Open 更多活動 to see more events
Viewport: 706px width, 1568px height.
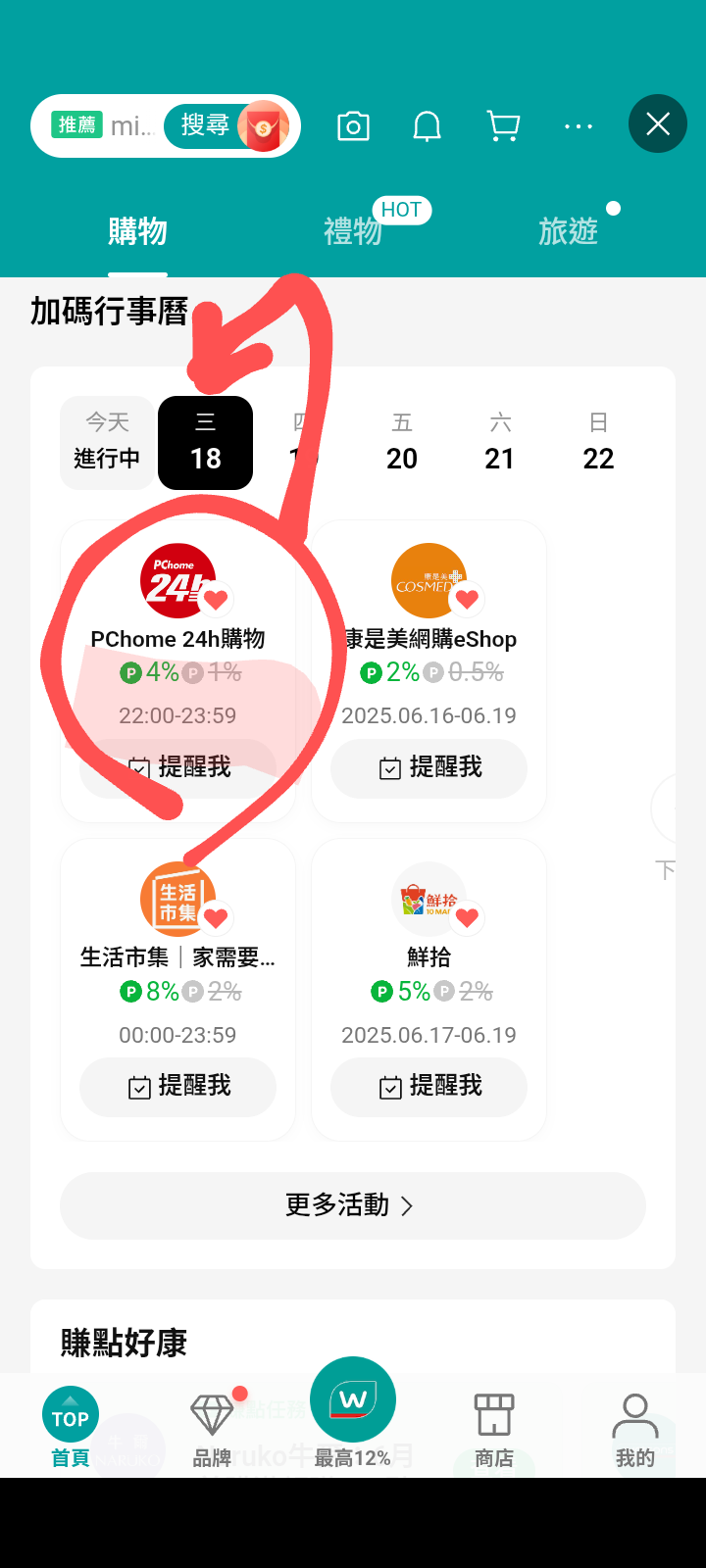click(352, 1205)
